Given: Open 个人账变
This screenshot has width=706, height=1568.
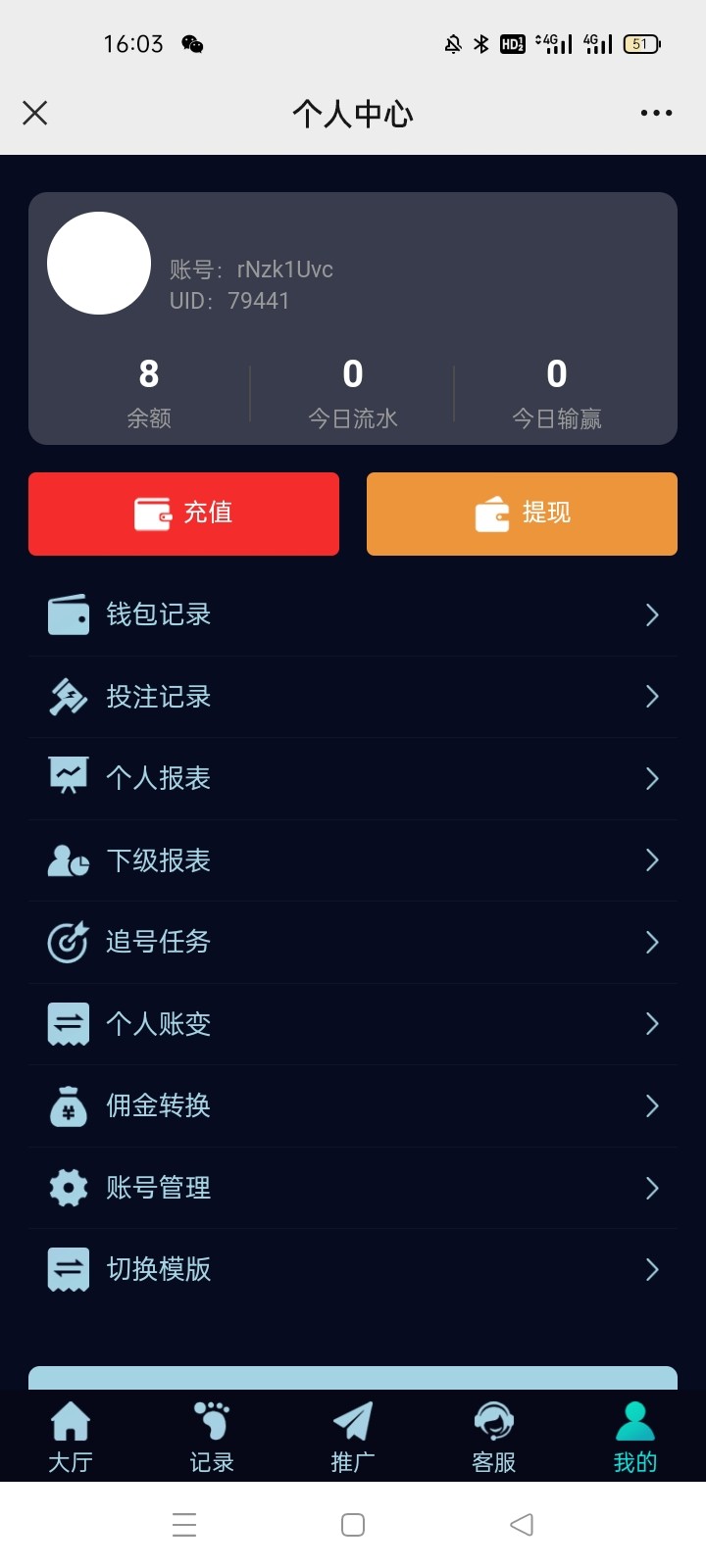Looking at the screenshot, I should coord(353,1024).
